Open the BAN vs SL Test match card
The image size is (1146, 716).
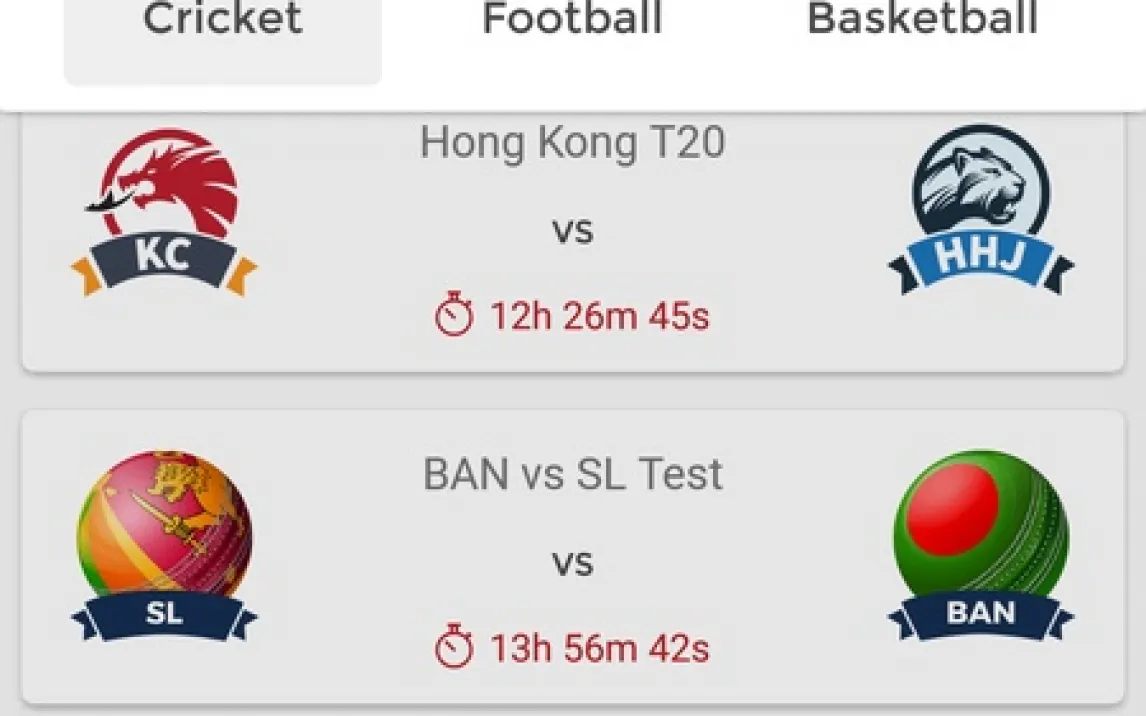pos(572,558)
